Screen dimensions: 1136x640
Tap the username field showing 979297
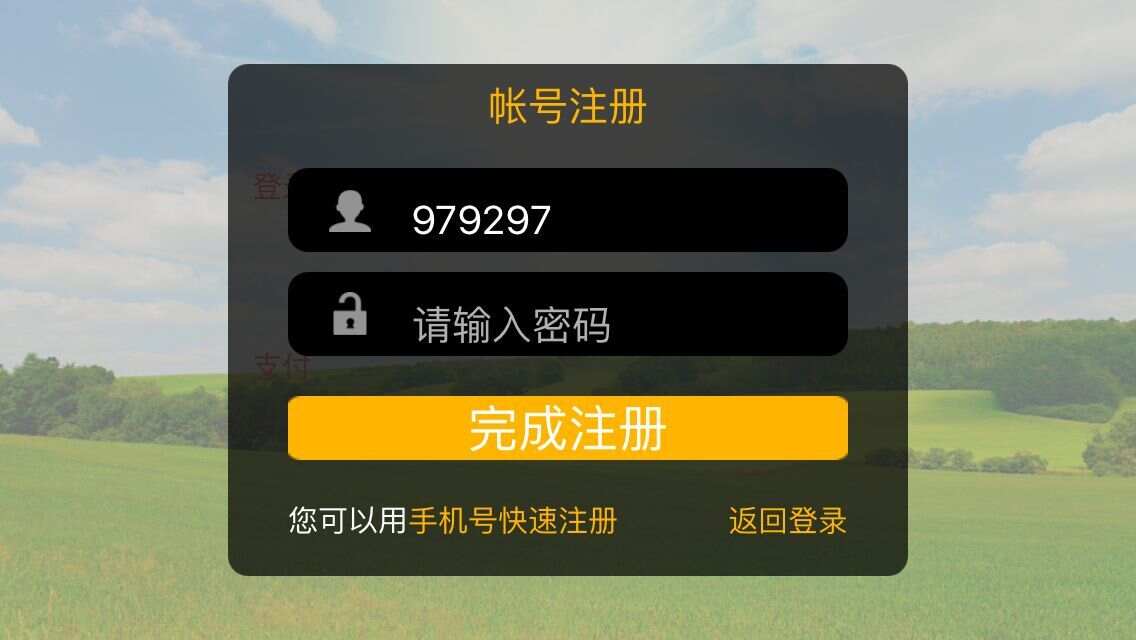(600, 211)
